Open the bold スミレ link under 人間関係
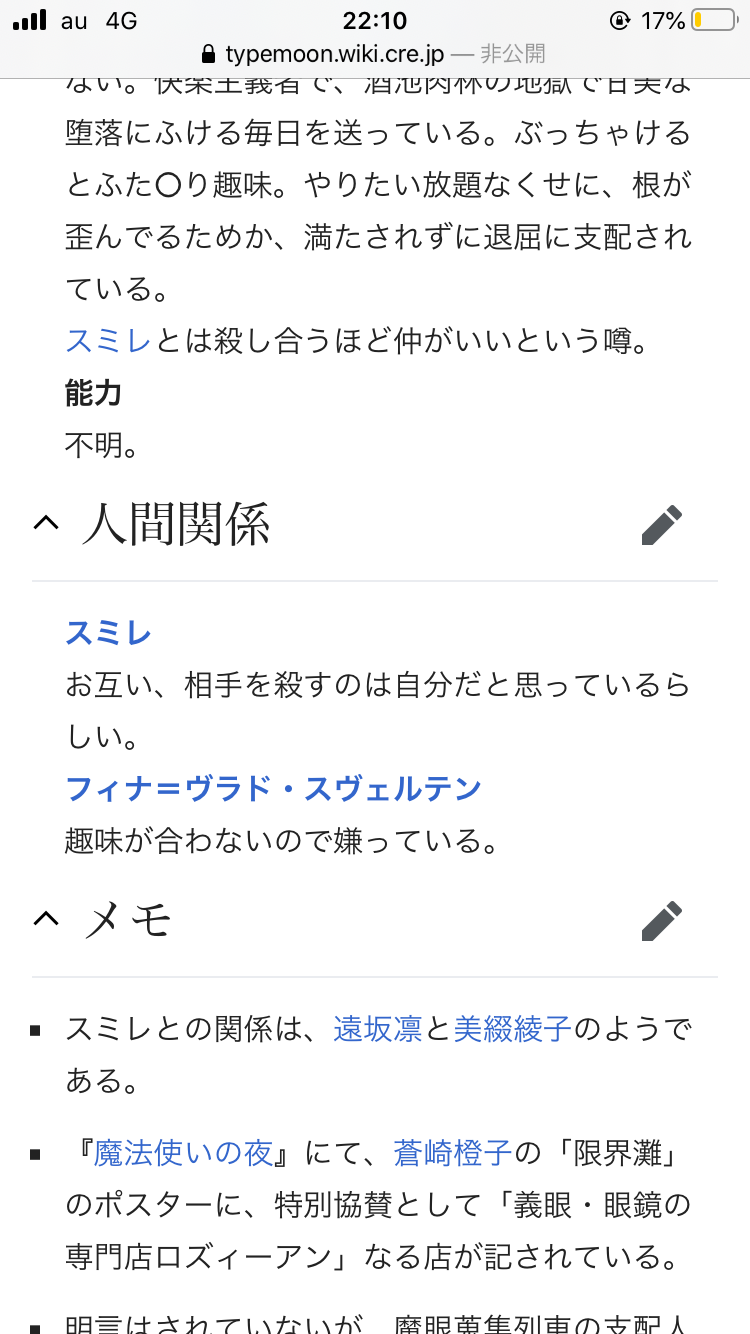The height and width of the screenshot is (1334, 750). coord(108,633)
